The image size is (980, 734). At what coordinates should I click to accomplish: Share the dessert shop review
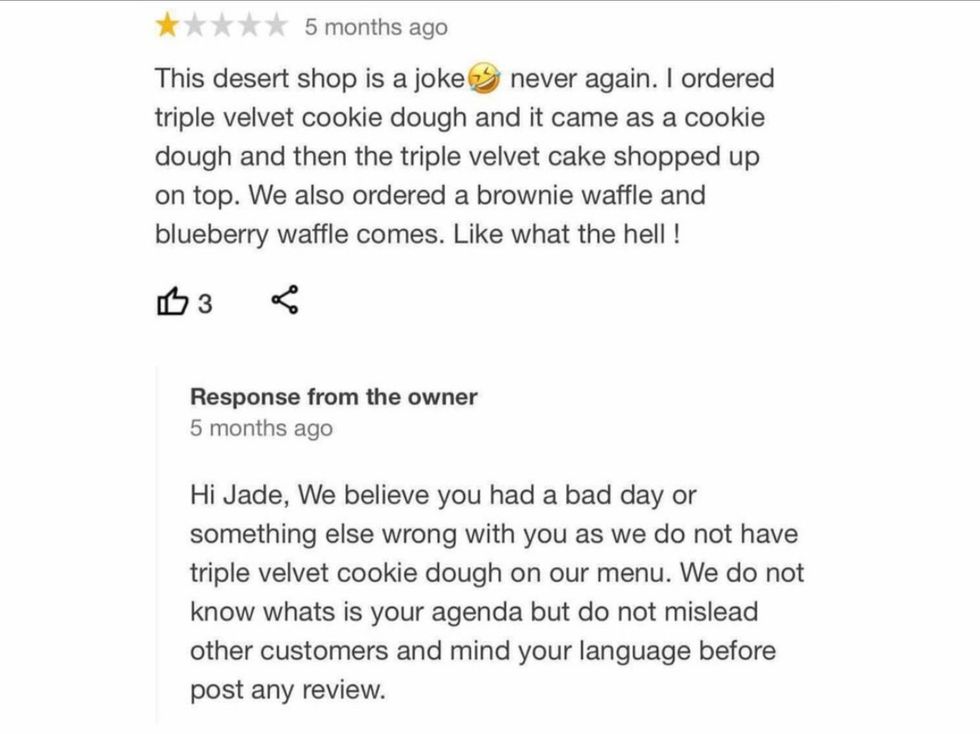(x=284, y=301)
